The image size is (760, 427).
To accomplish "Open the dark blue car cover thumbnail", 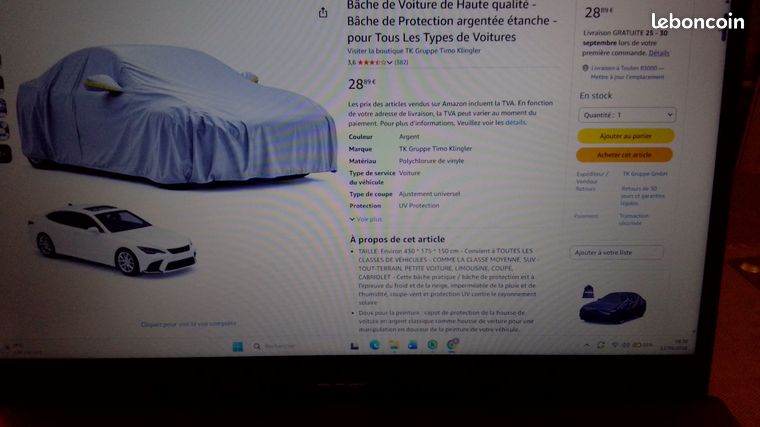I will pyautogui.click(x=612, y=305).
